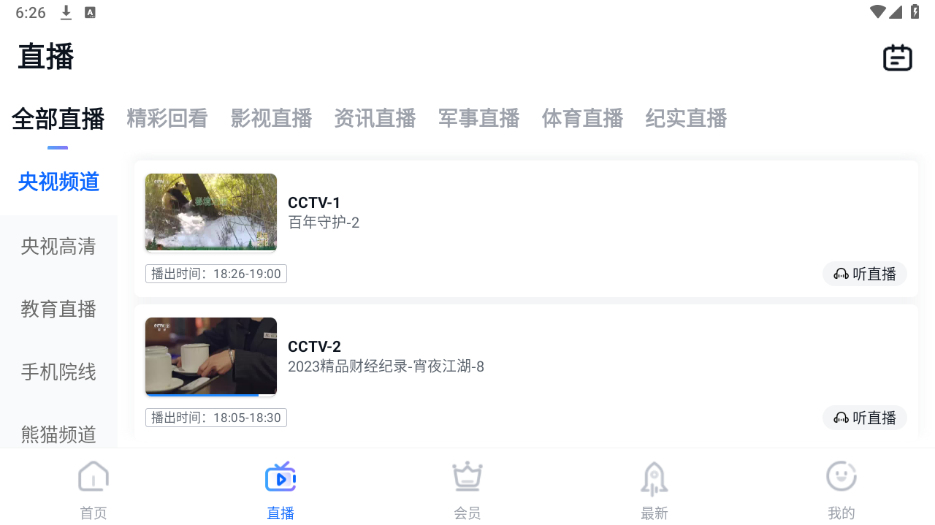
Task: Select 教育直播 in the side menu
Action: click(x=58, y=309)
